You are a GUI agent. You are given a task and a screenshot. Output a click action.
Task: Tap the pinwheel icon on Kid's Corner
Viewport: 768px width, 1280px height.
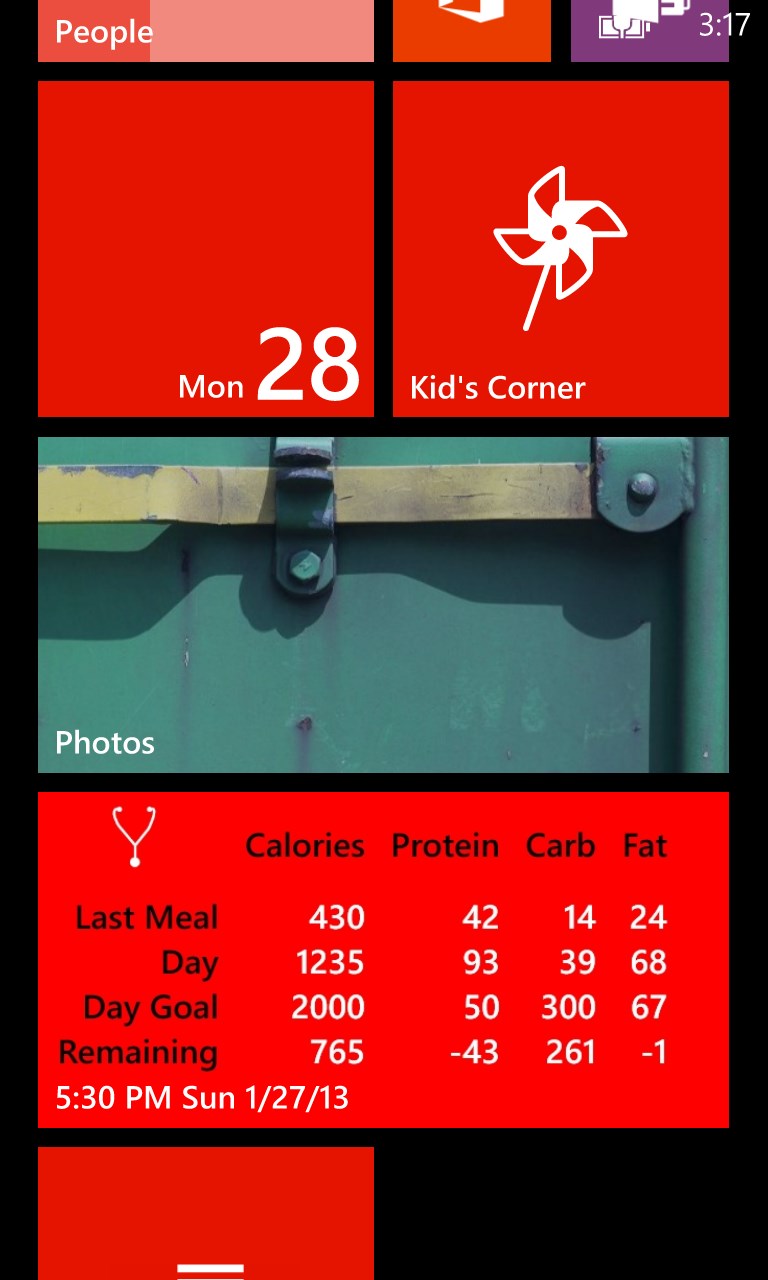click(560, 240)
